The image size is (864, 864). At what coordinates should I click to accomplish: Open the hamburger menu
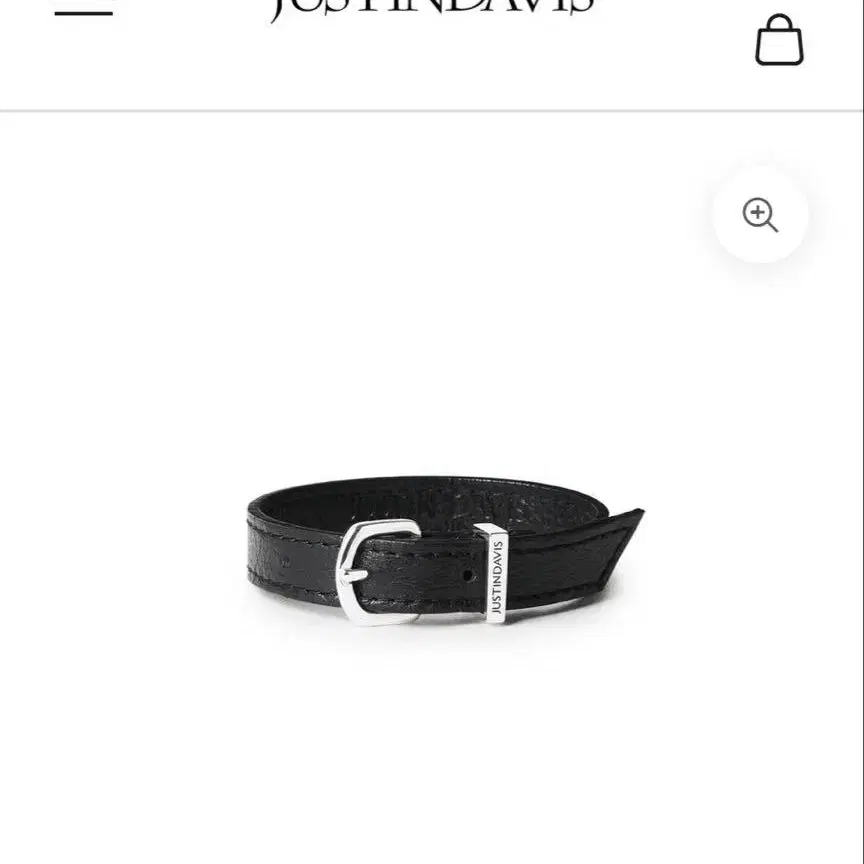coord(84,10)
